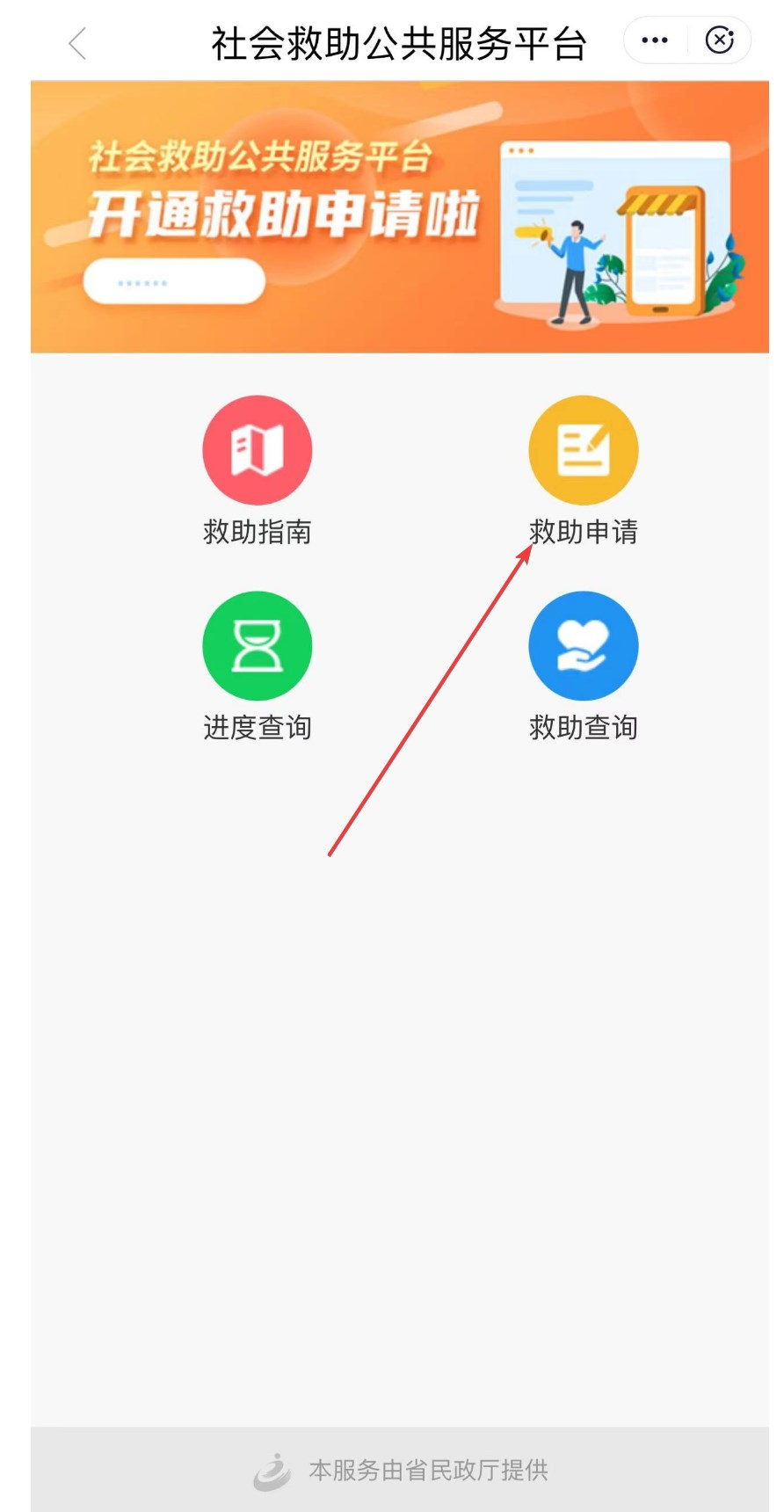Open the 开通救助申请啦 banner
784x1512 pixels.
(x=400, y=217)
